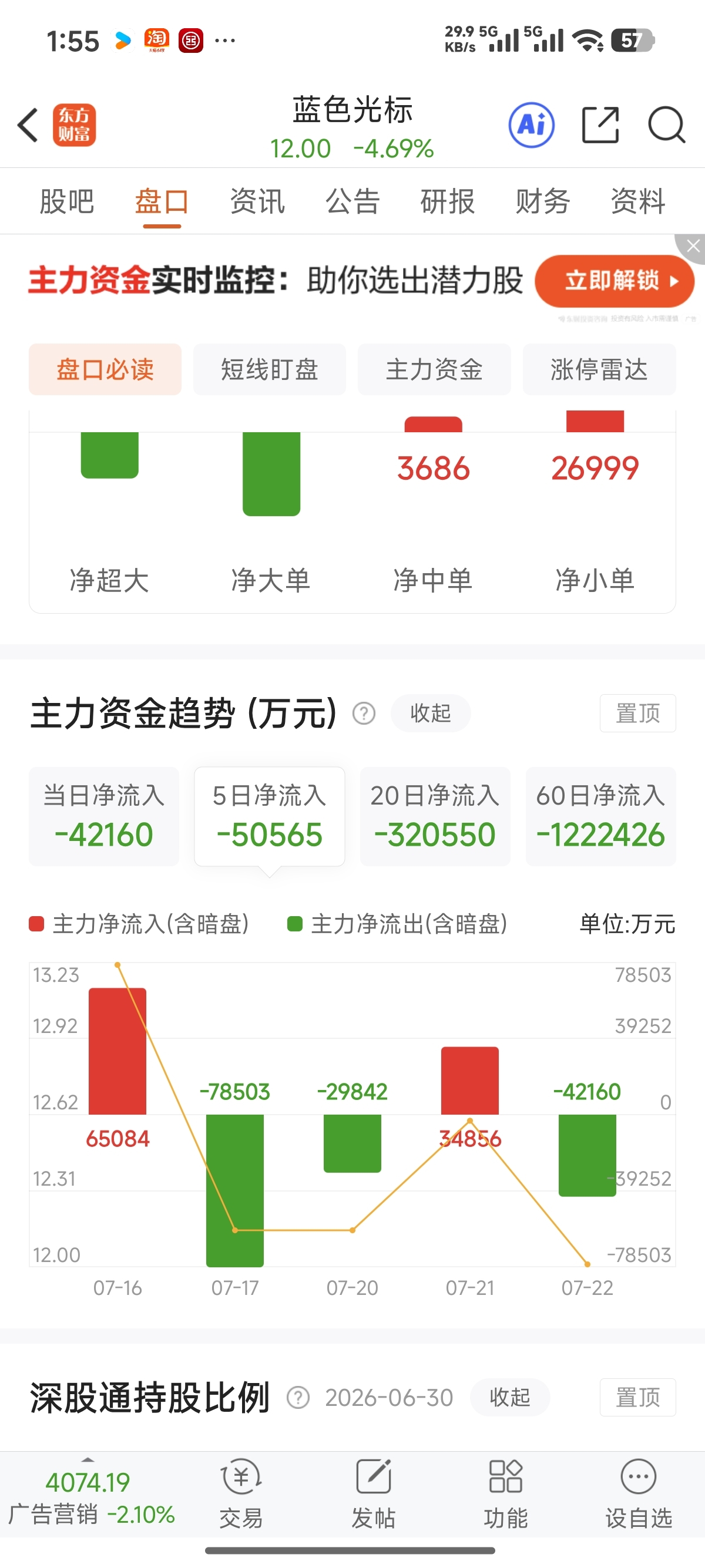
Task: Share this stock page
Action: point(600,126)
